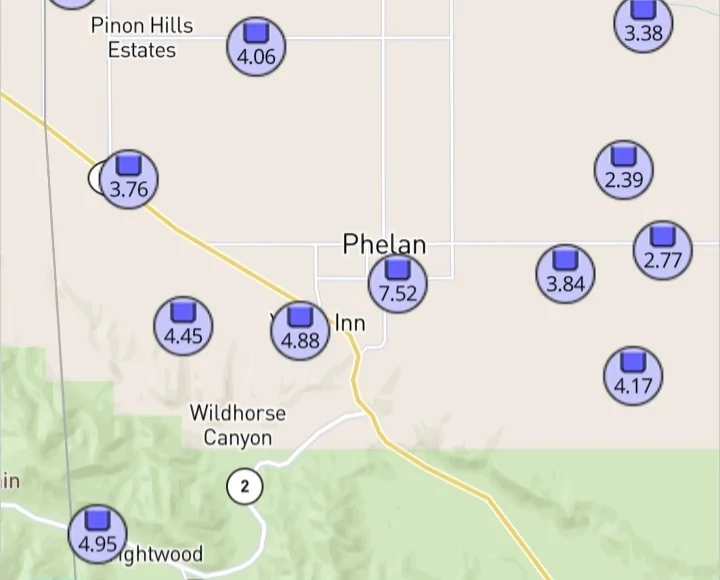Tap the 4.88 map marker

(x=300, y=330)
